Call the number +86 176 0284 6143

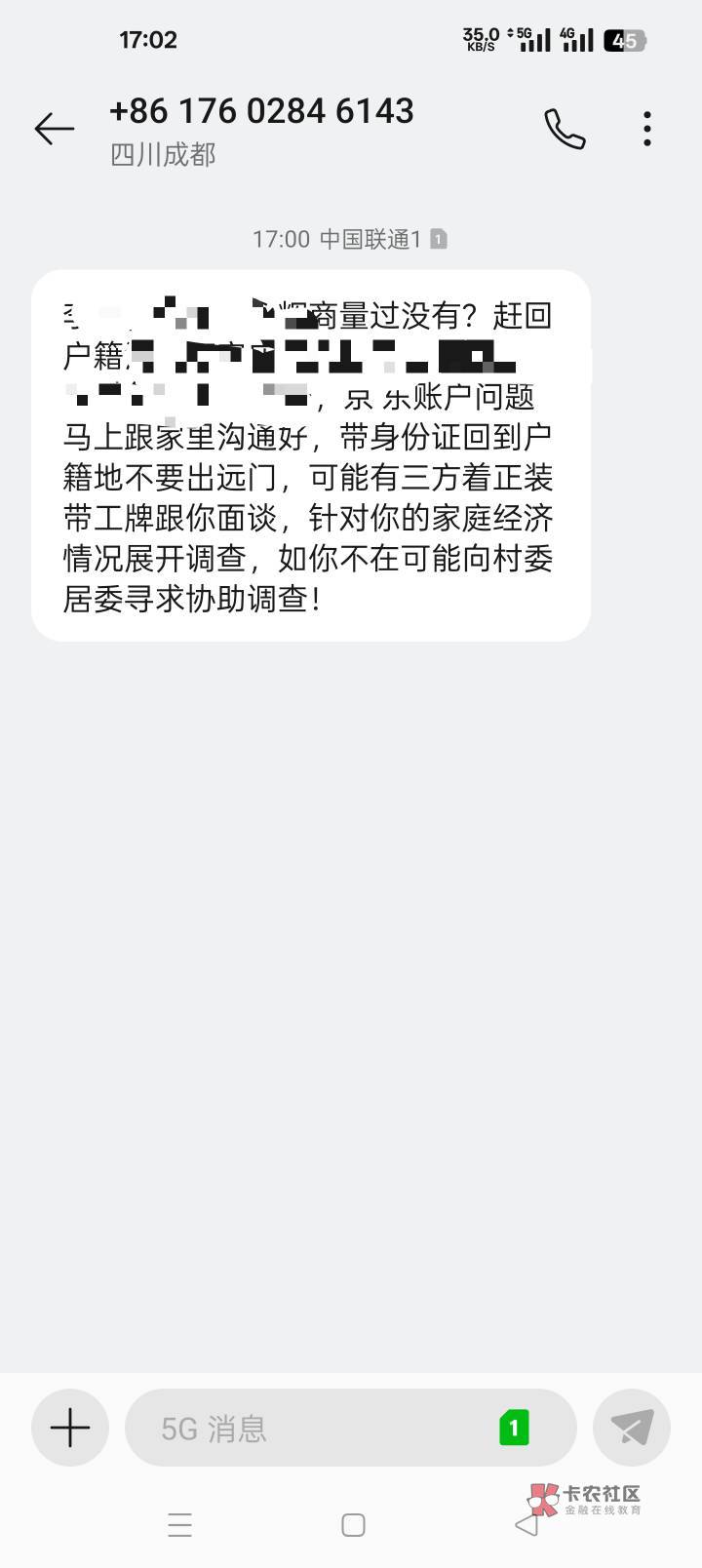[565, 129]
